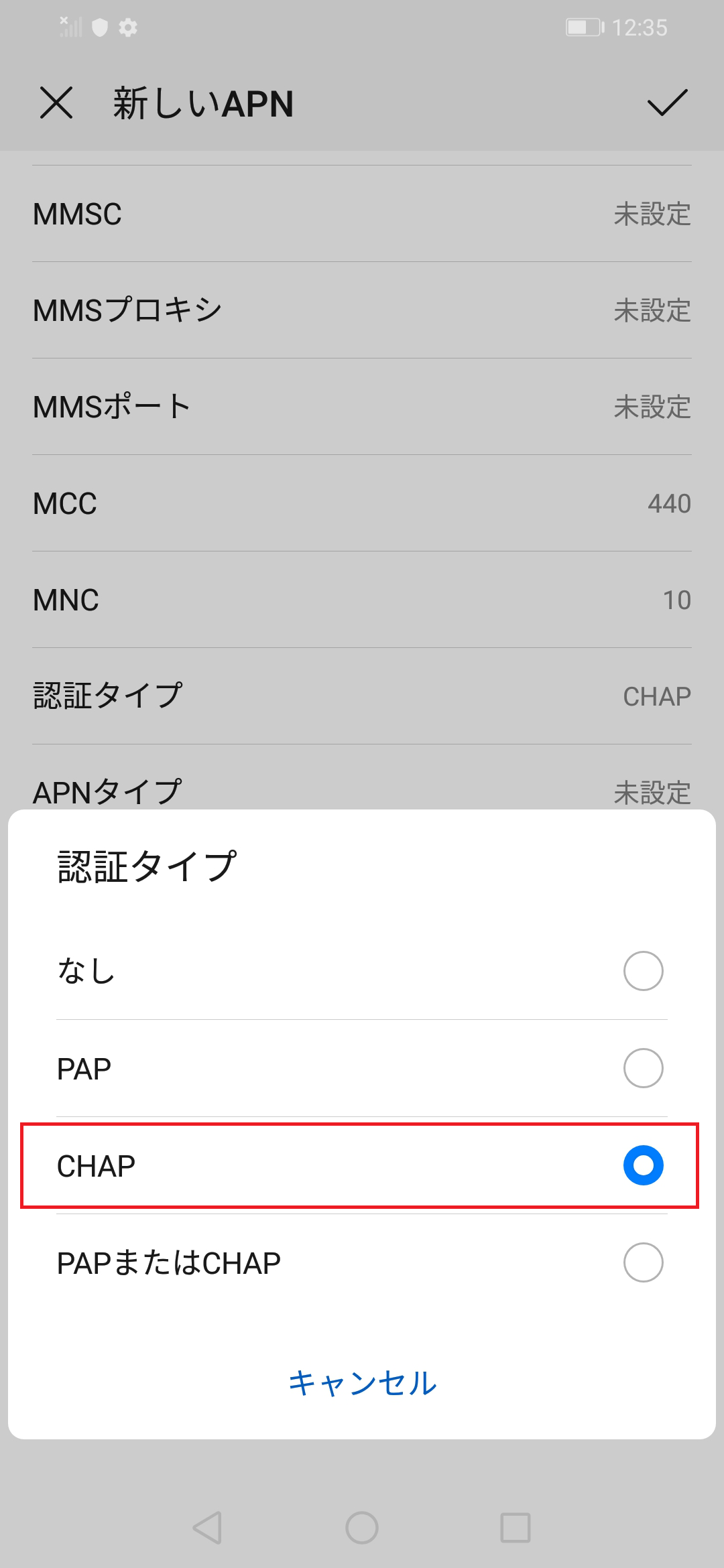Tap the 新しいAPN title
724x1568 pixels.
click(x=201, y=104)
